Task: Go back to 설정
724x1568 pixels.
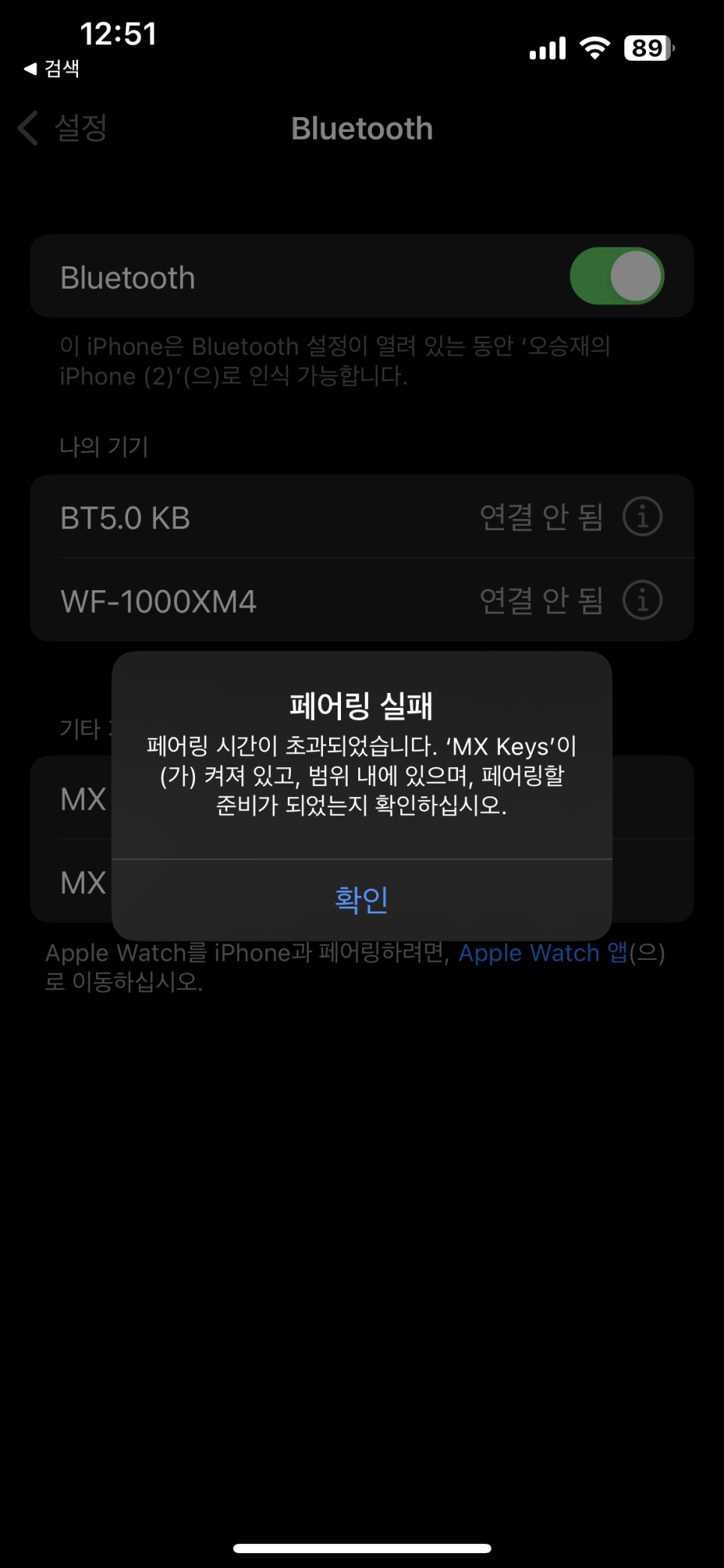Action: coord(64,127)
